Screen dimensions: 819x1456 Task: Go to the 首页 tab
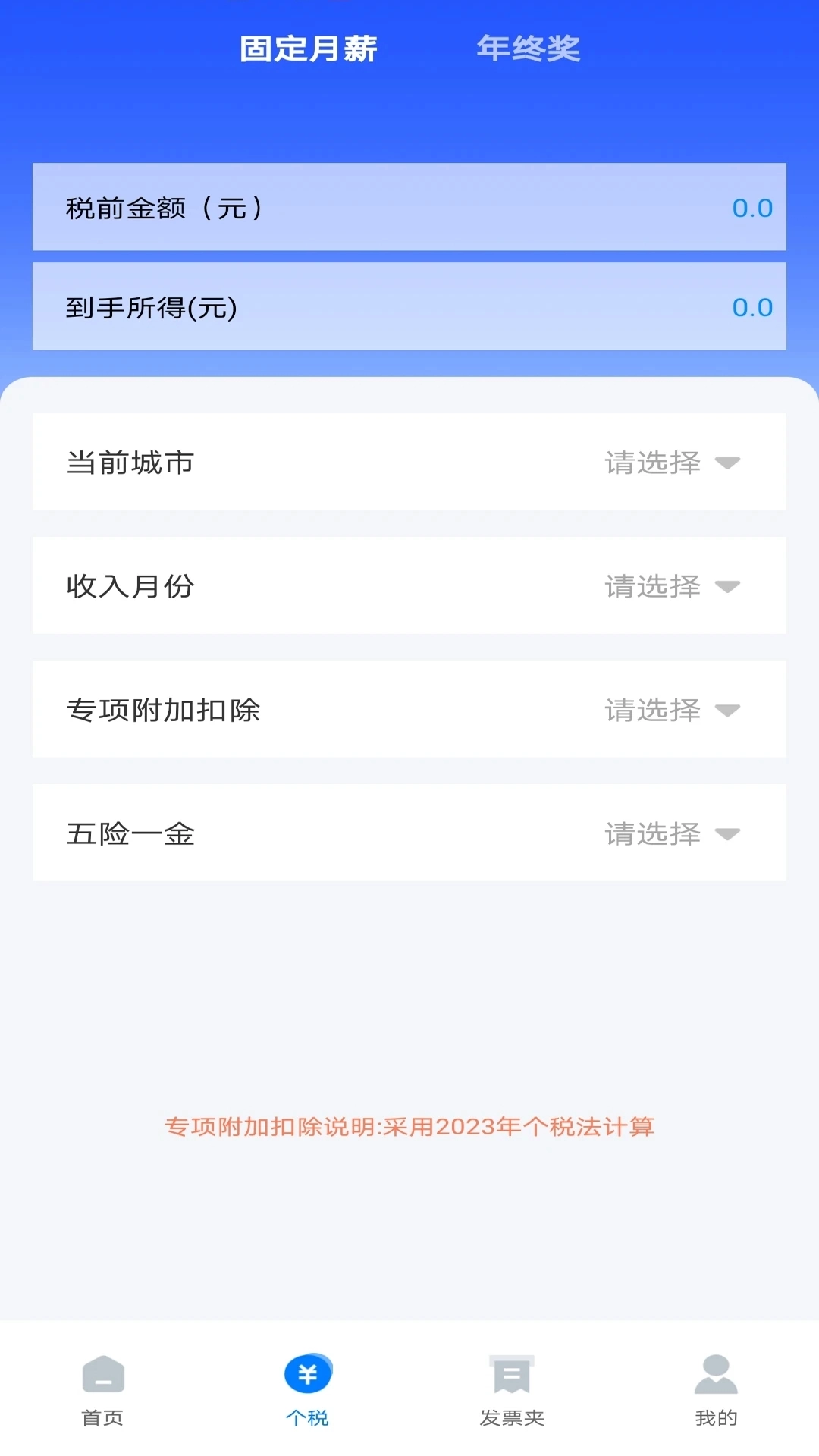pos(102,1389)
